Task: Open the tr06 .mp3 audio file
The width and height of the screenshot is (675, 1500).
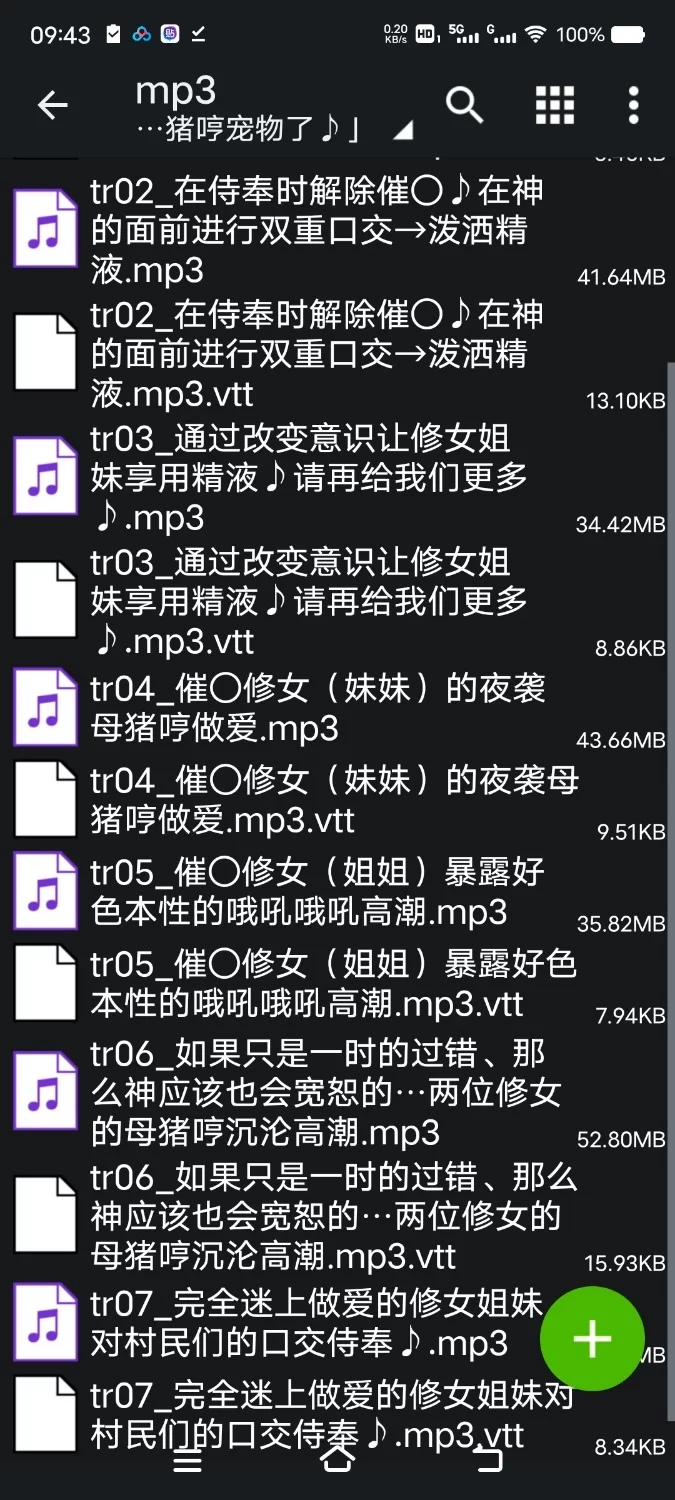Action: tap(300, 1092)
